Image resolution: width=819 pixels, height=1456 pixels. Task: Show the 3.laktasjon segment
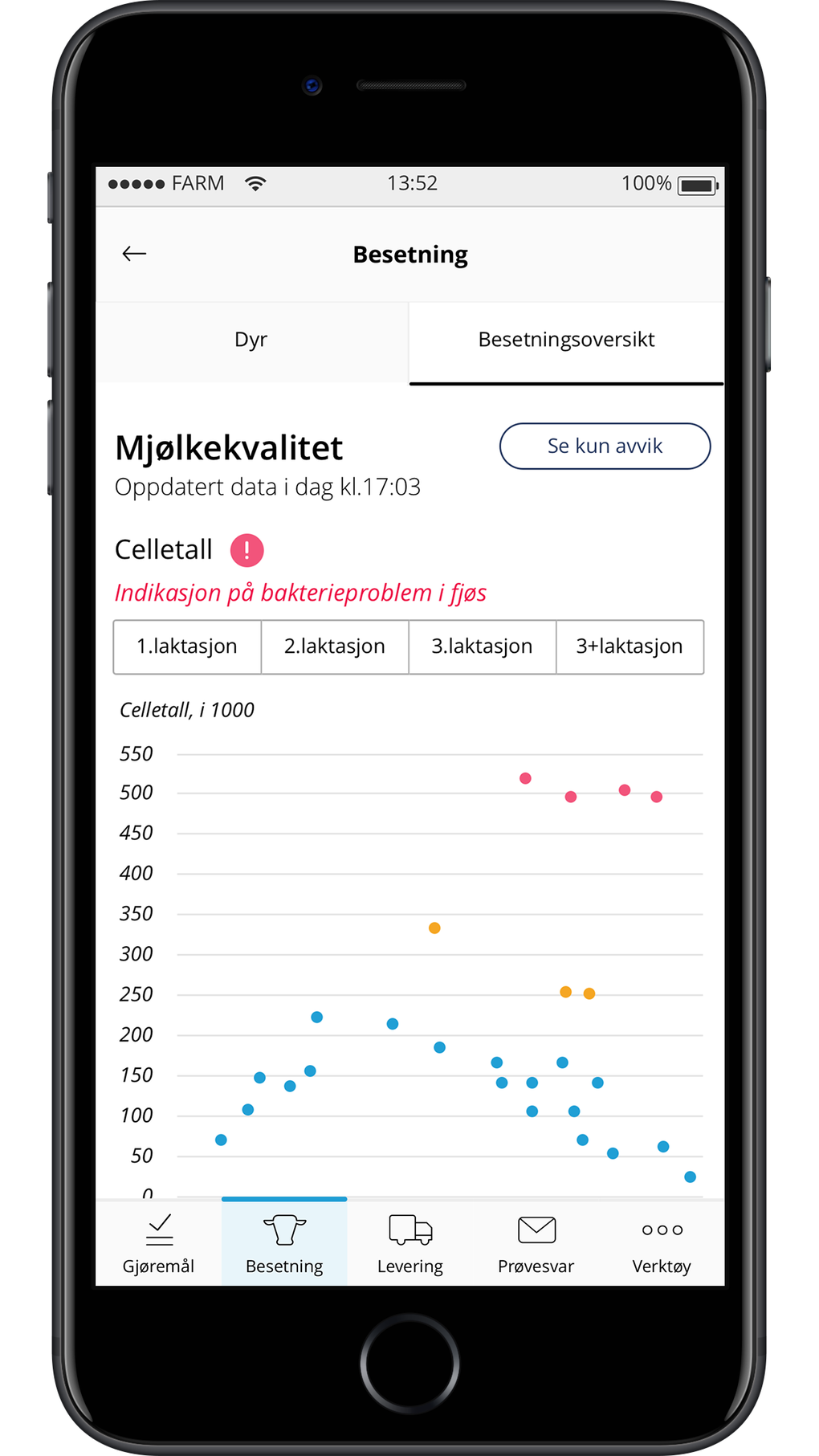tap(483, 646)
